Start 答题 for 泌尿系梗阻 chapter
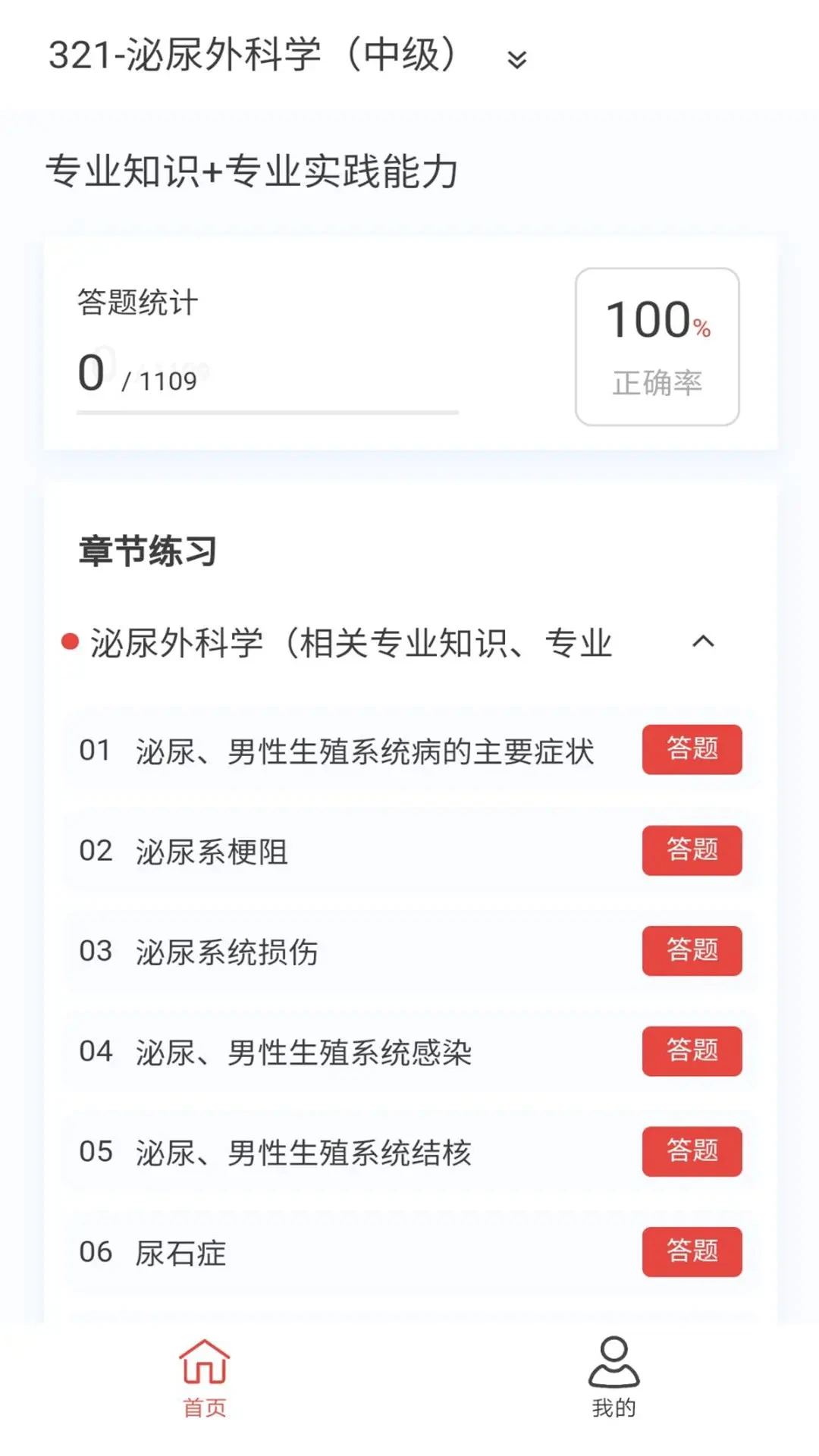 click(692, 851)
